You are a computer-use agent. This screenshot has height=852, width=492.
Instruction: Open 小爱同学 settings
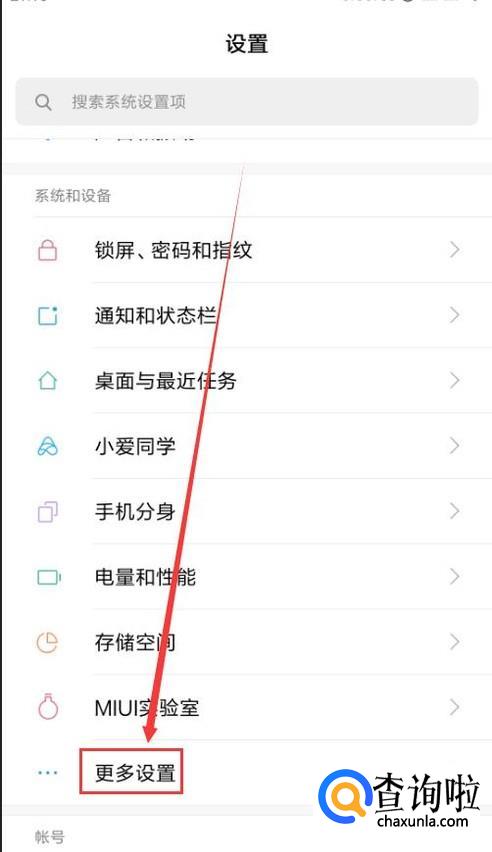click(x=247, y=446)
